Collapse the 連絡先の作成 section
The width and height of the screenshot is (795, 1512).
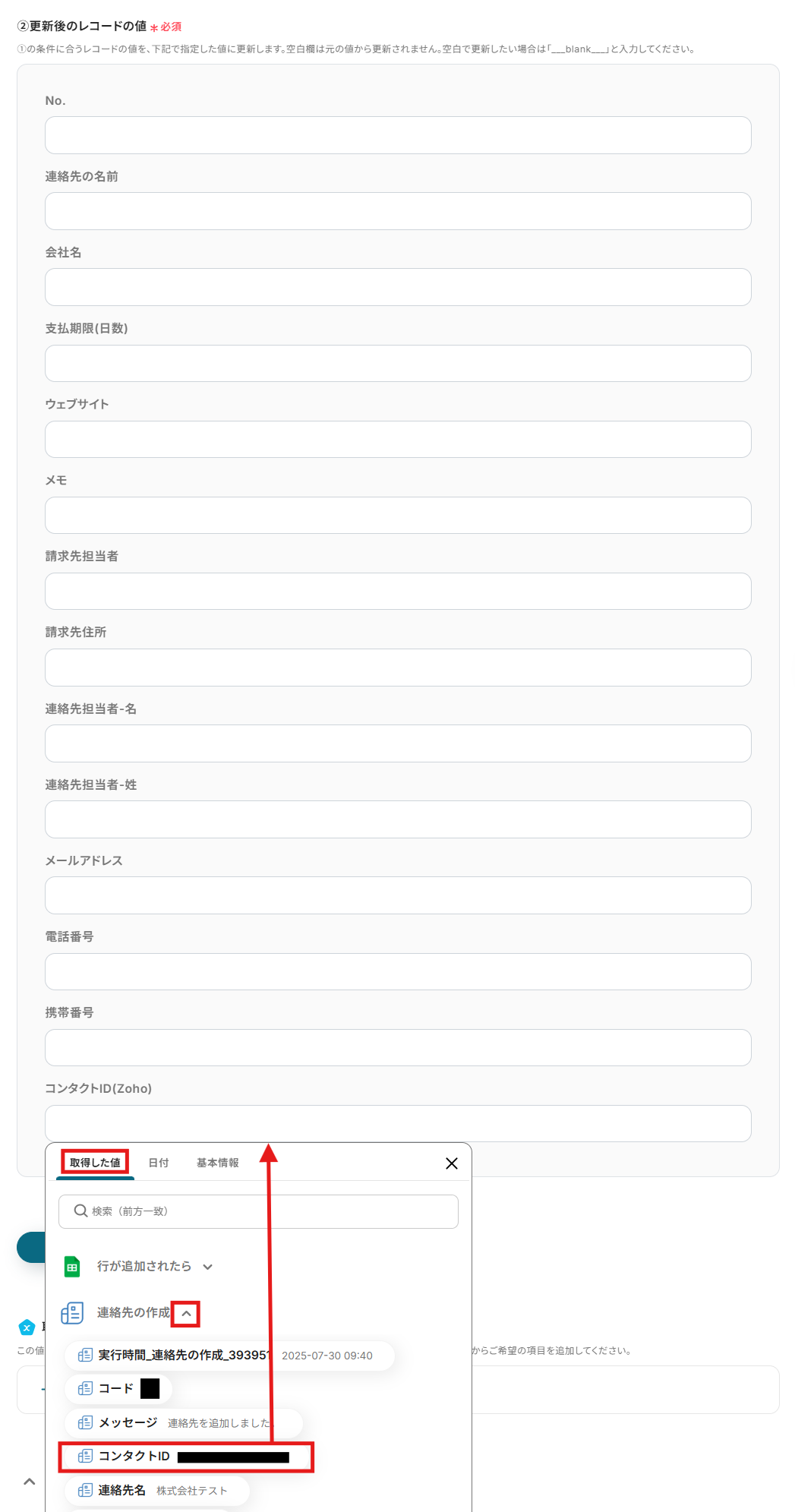pyautogui.click(x=186, y=1313)
